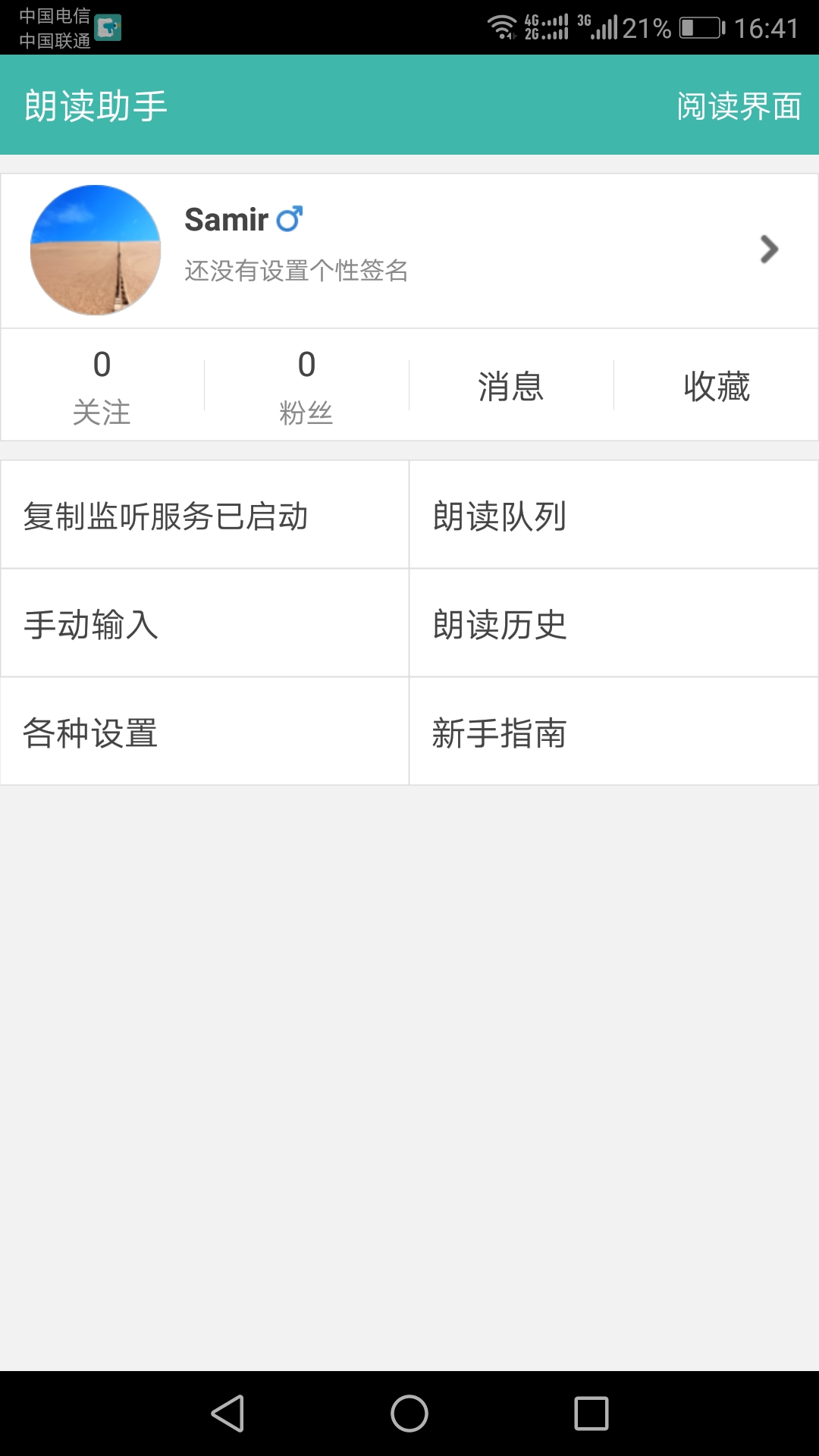
Task: Open 消息 (messages)
Action: point(510,385)
